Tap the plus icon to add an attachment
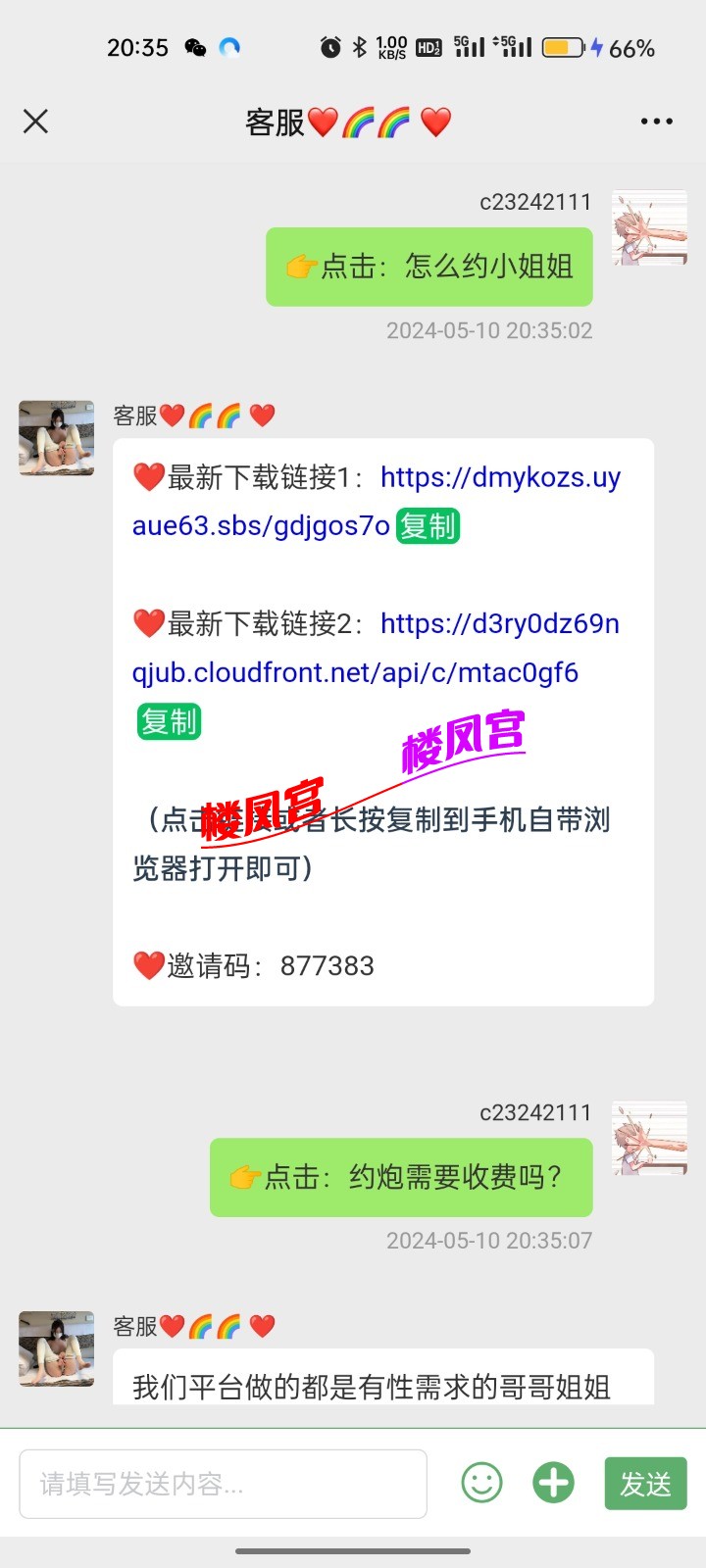 coord(552,1482)
